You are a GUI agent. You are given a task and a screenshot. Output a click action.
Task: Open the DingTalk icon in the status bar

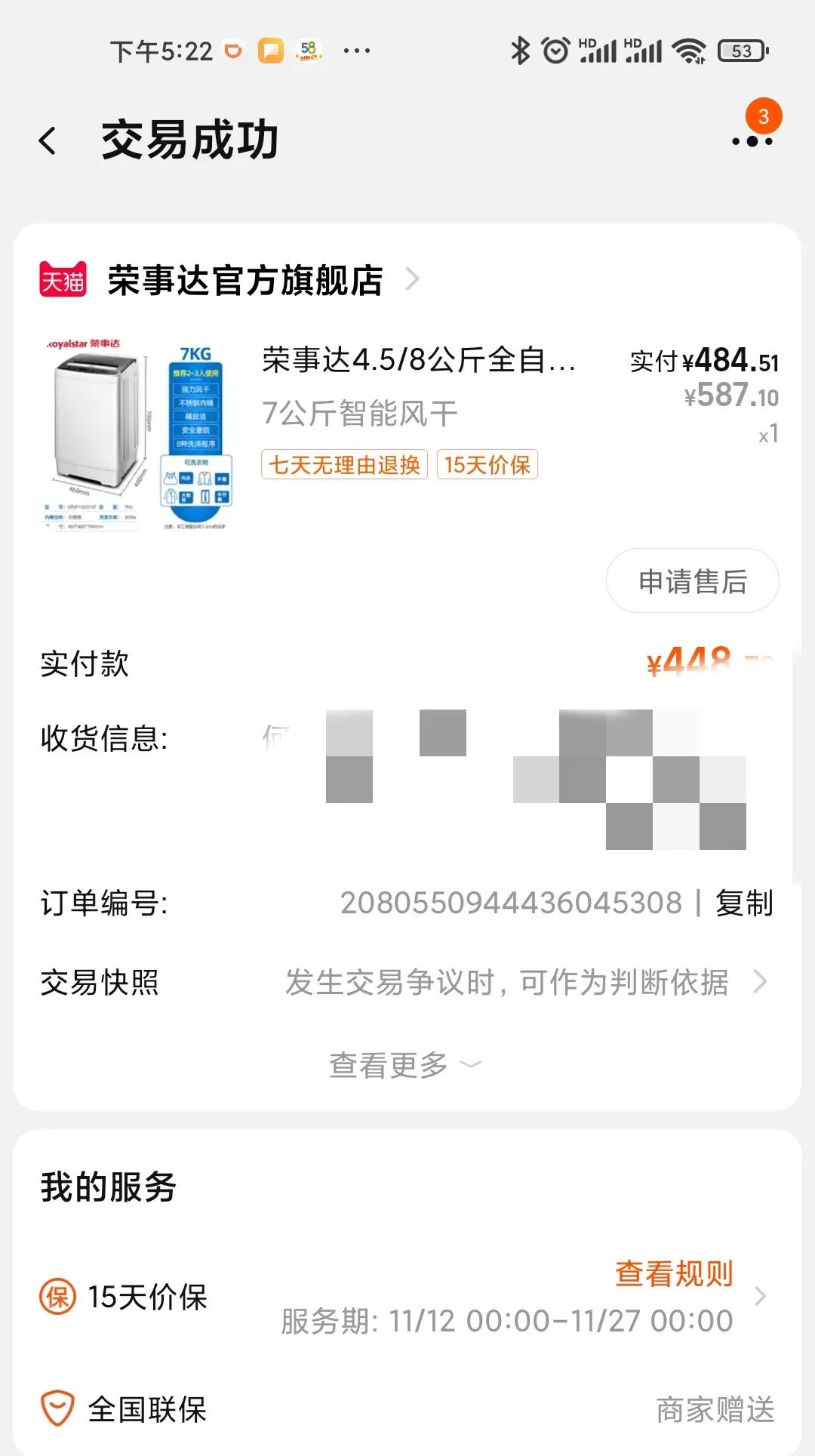(232, 50)
